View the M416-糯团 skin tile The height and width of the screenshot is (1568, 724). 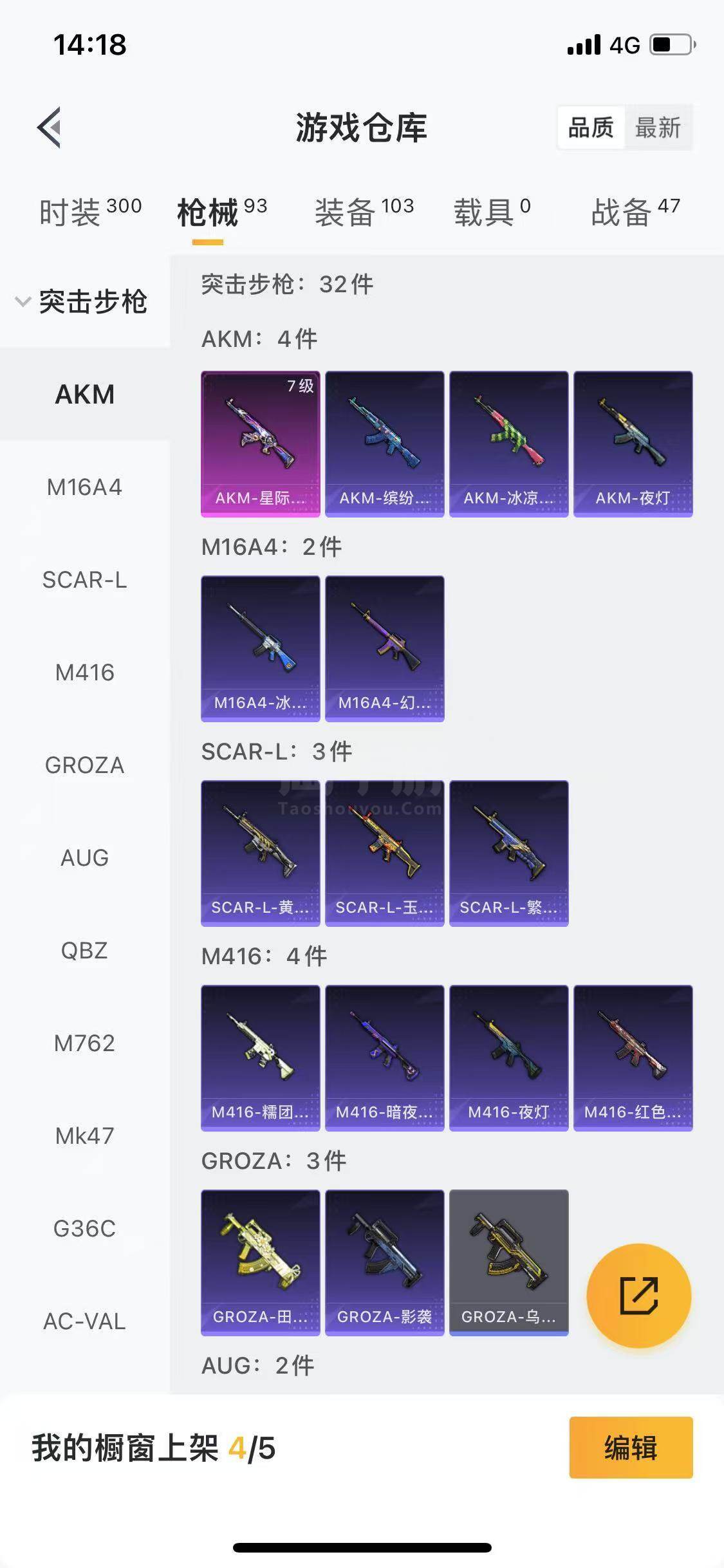click(260, 1058)
